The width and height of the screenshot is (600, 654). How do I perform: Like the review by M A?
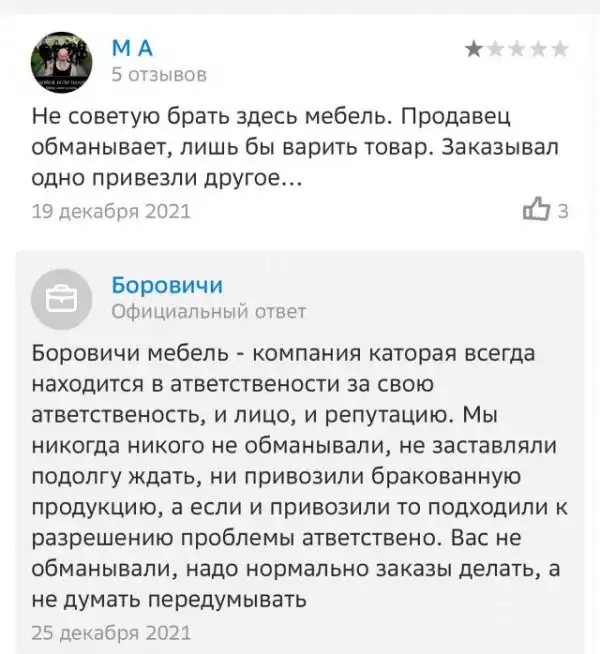(537, 210)
